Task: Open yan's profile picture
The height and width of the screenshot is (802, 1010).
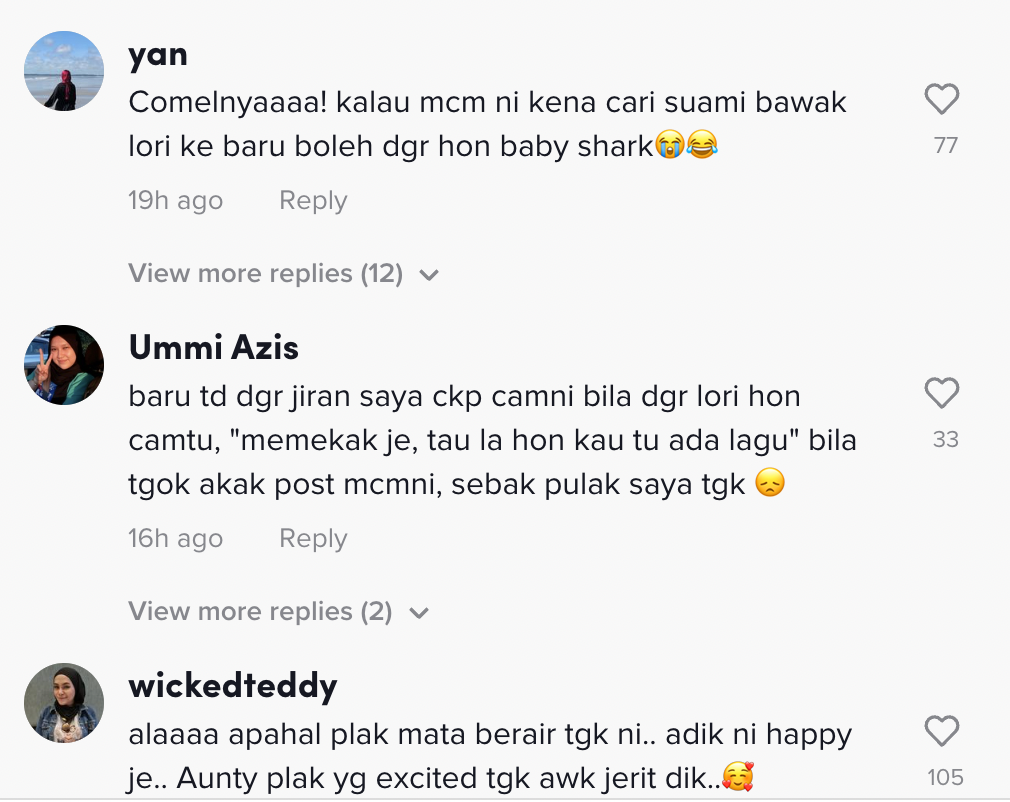Action: (x=64, y=71)
